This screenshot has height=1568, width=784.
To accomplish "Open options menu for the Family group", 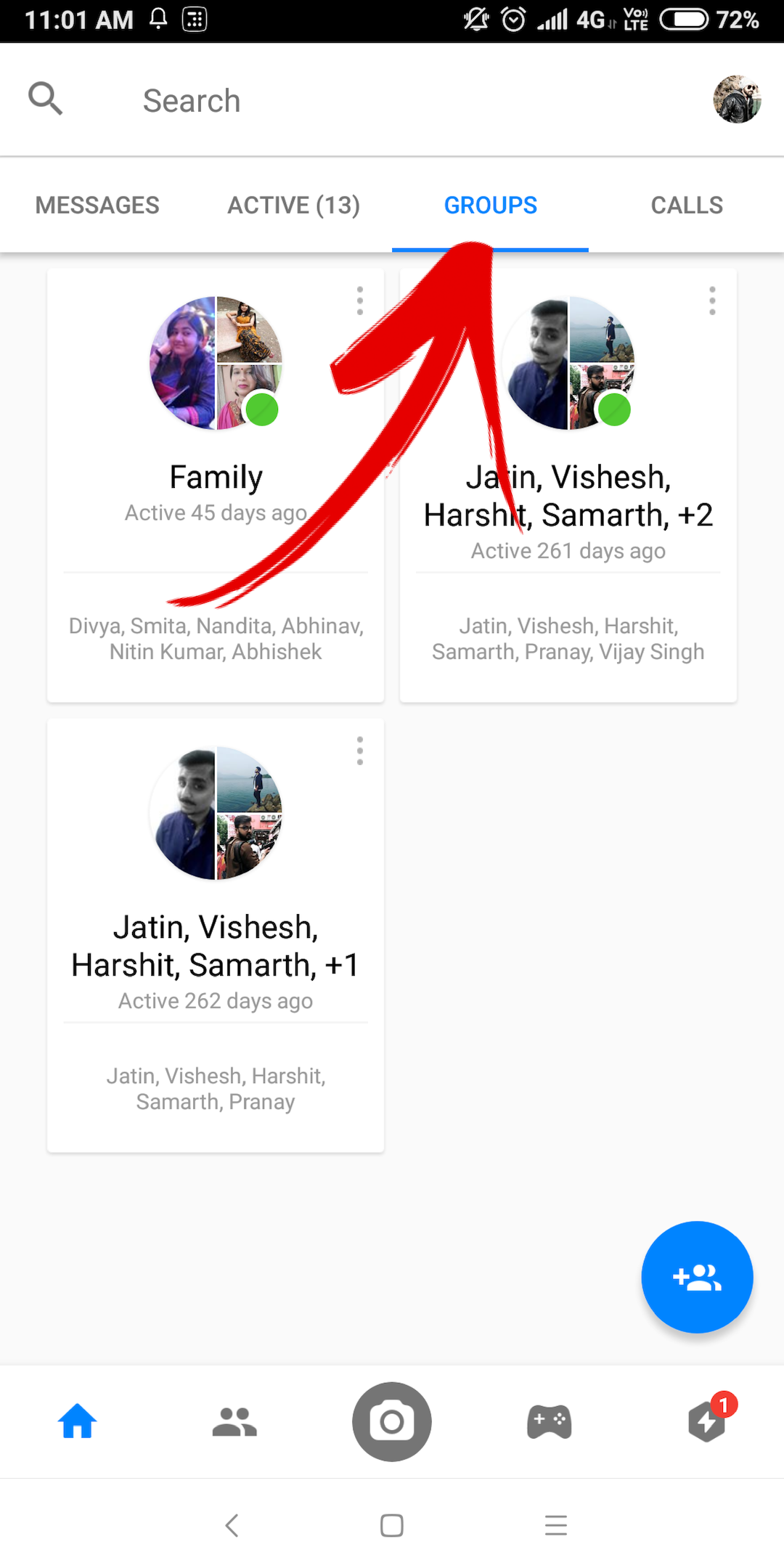I will pyautogui.click(x=359, y=301).
